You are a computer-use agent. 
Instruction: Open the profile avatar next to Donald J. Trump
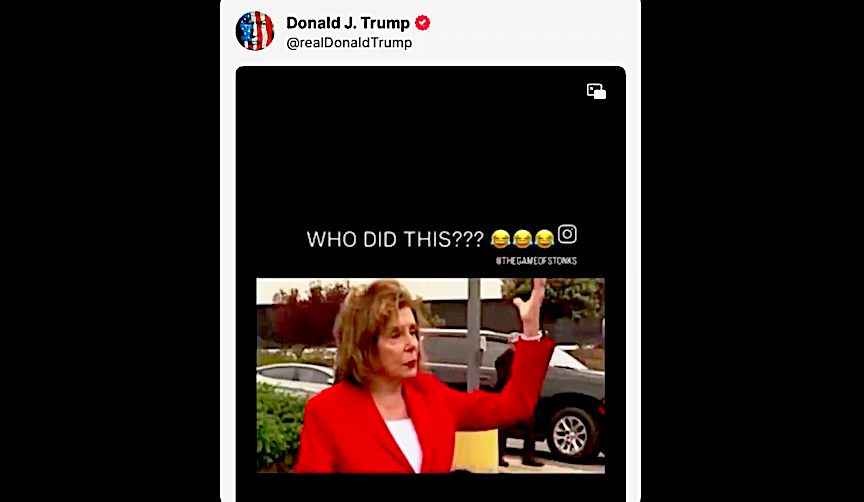point(255,31)
